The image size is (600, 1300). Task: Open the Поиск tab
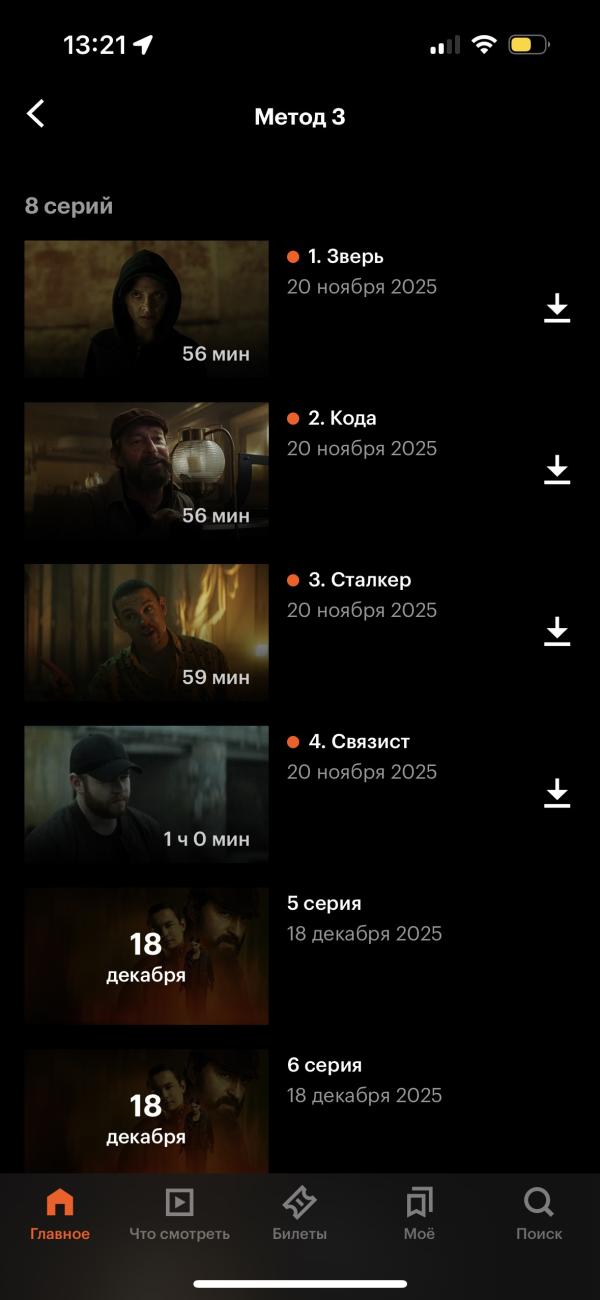[539, 1214]
